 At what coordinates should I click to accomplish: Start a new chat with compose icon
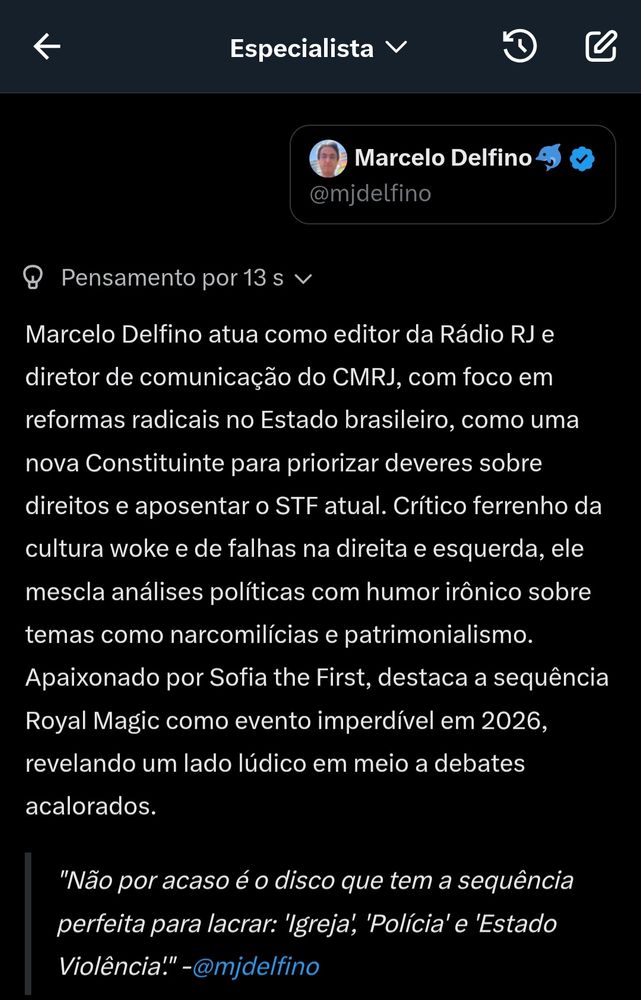600,47
